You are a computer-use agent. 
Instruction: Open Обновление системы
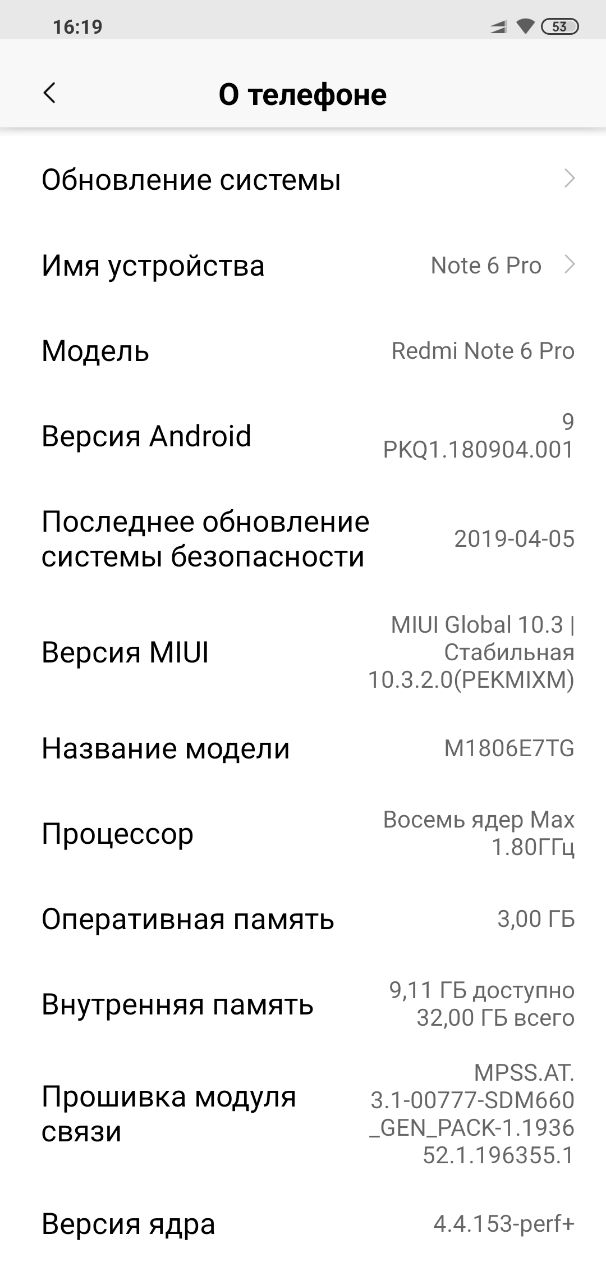303,180
